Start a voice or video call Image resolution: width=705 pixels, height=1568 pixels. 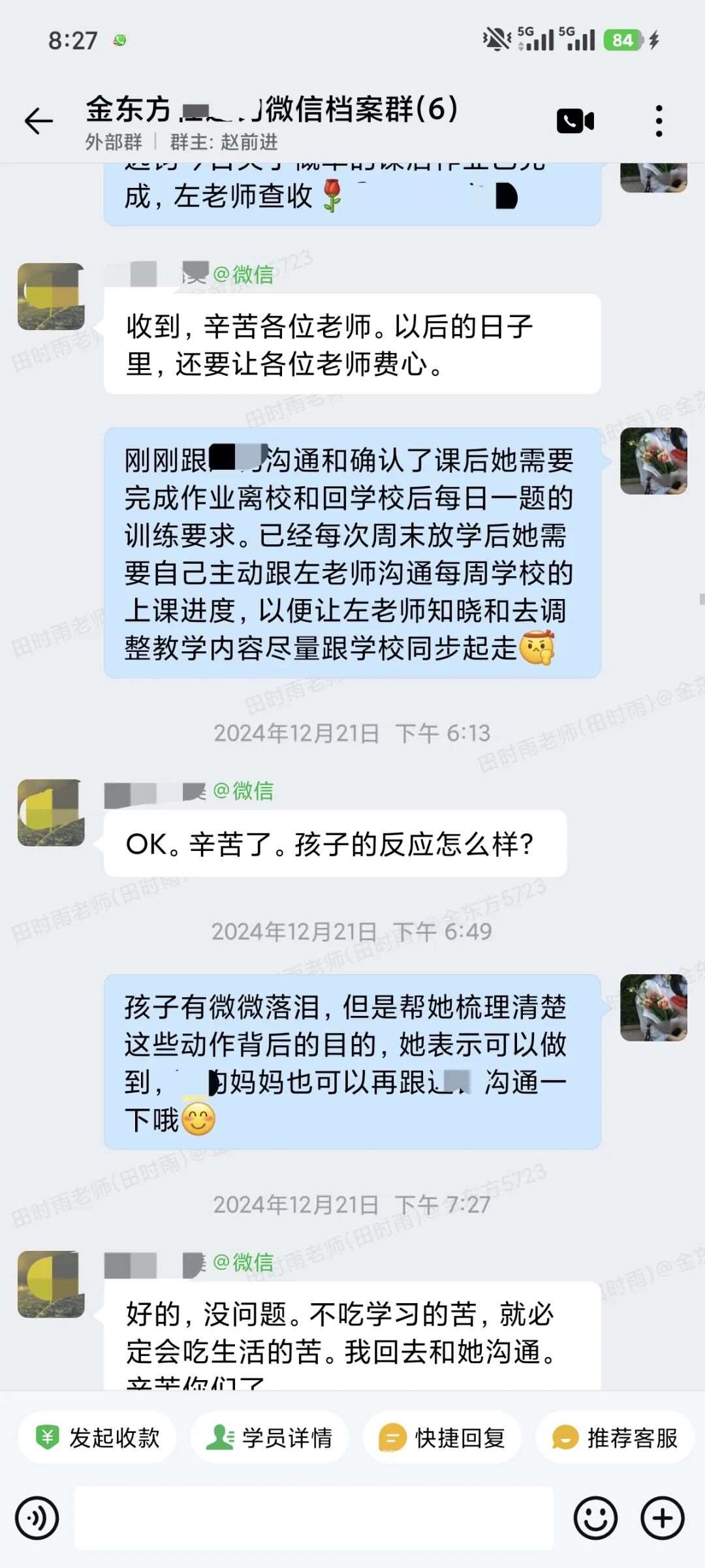(x=575, y=121)
